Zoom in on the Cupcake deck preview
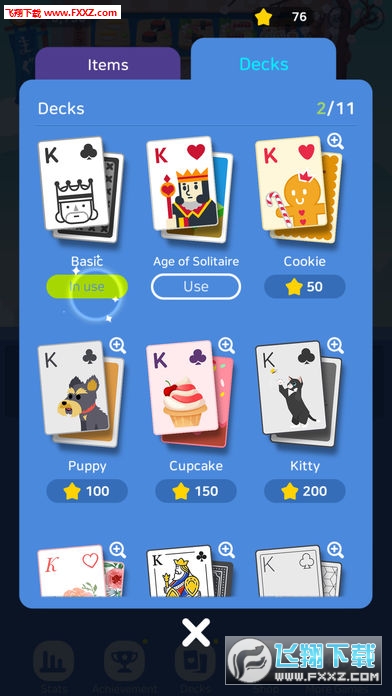This screenshot has width=392, height=696. tap(226, 345)
